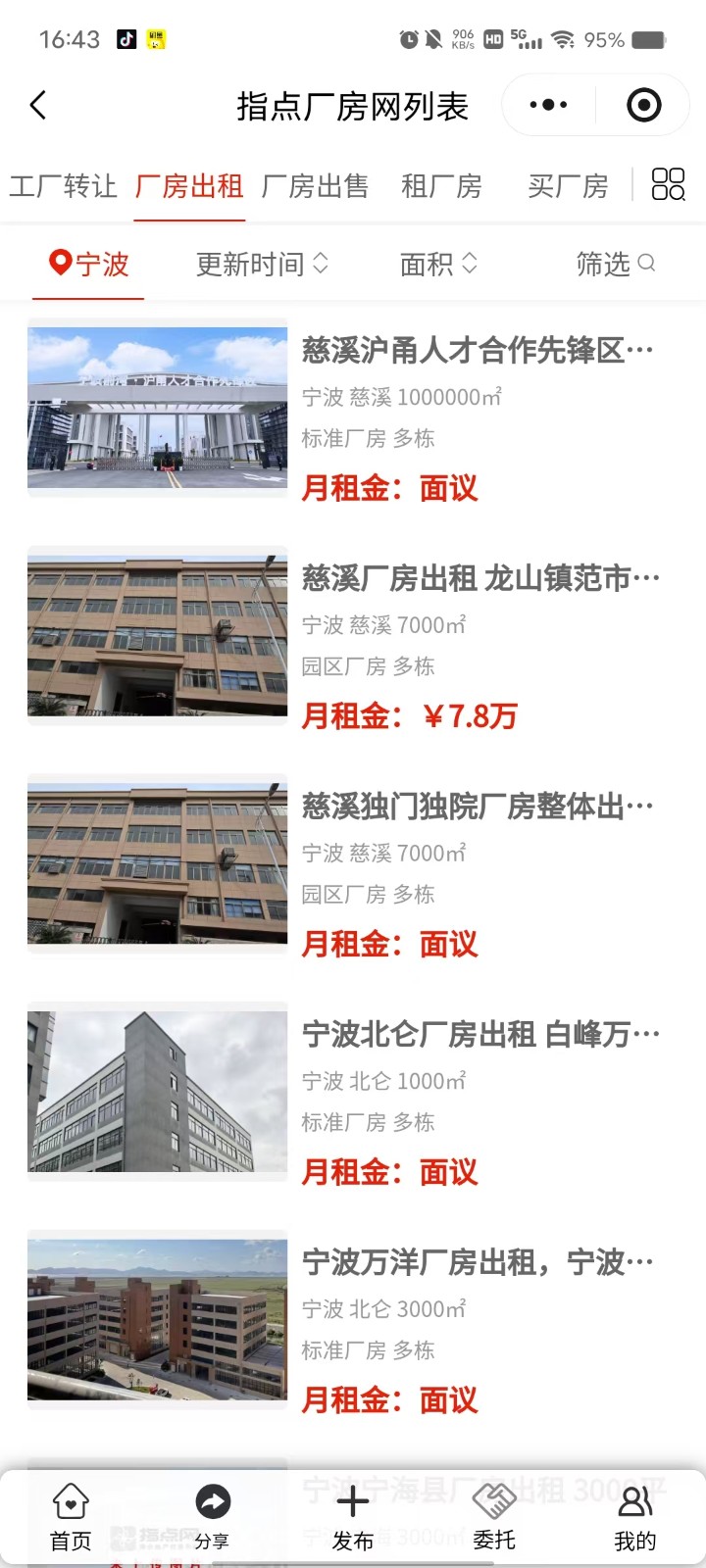View the 宁波万洋厂房出租 listing

tap(477, 1262)
